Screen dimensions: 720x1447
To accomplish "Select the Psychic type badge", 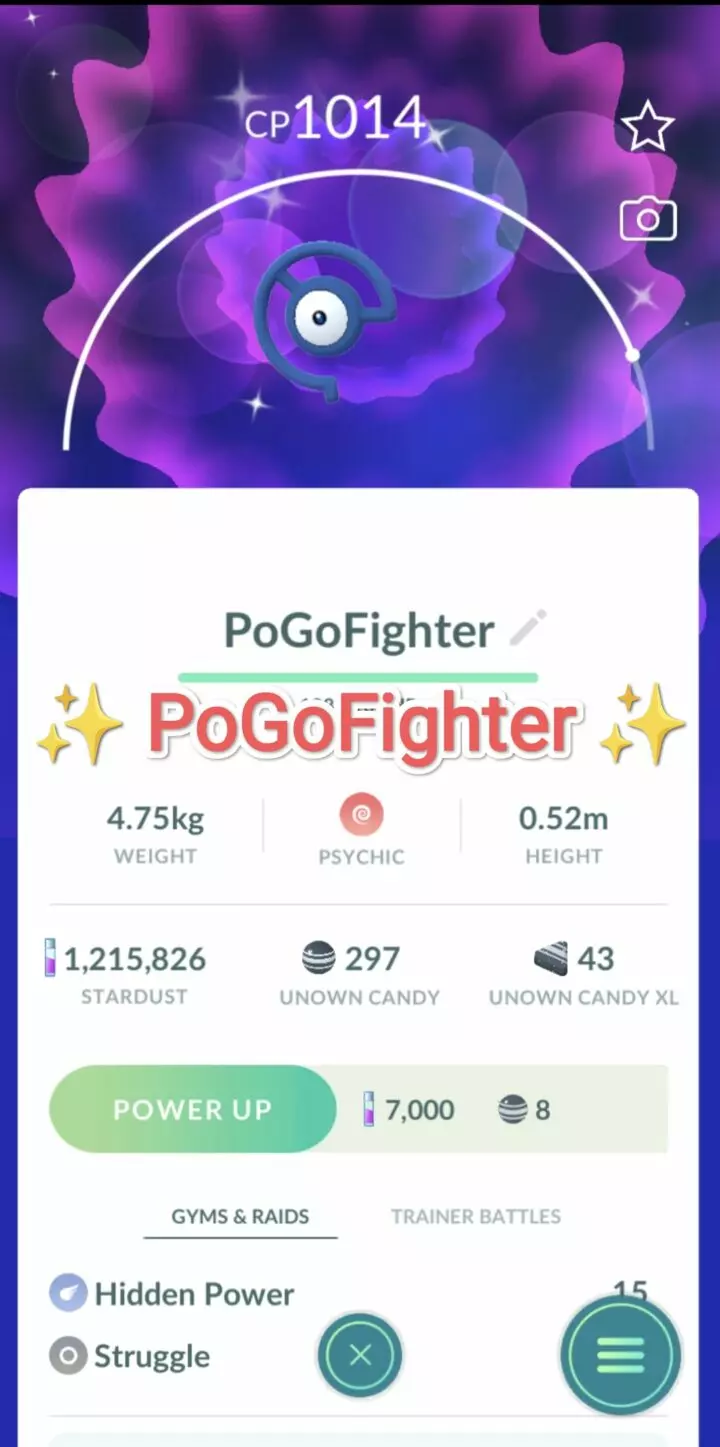I will click(361, 815).
